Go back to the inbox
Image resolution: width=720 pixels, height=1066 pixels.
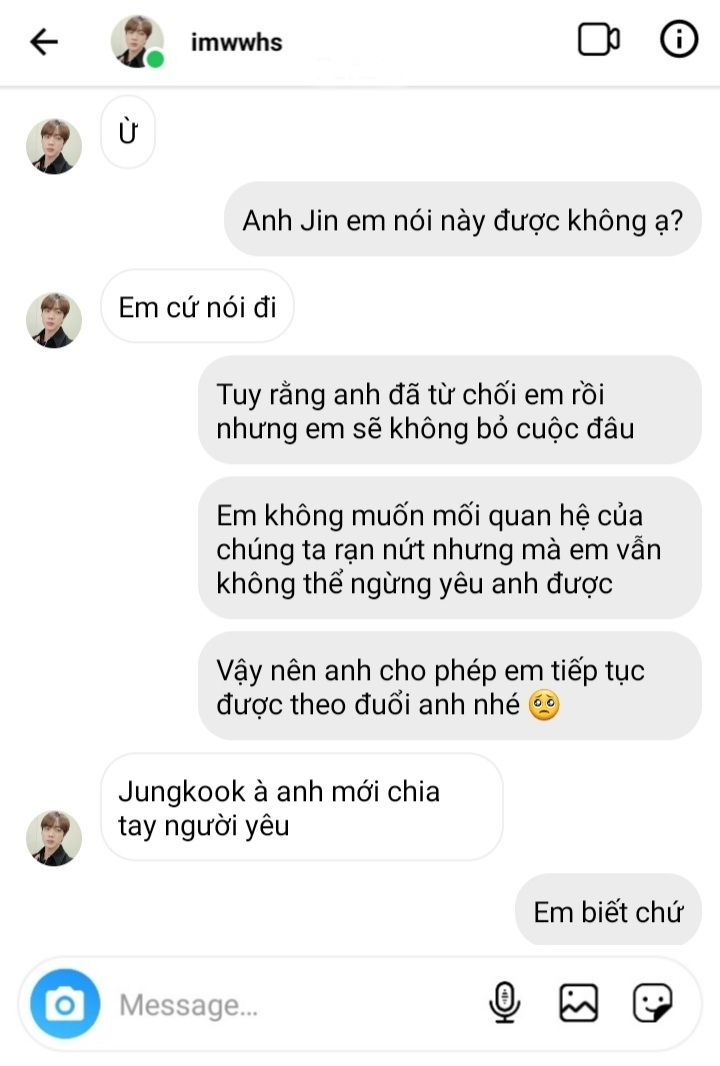tap(44, 41)
